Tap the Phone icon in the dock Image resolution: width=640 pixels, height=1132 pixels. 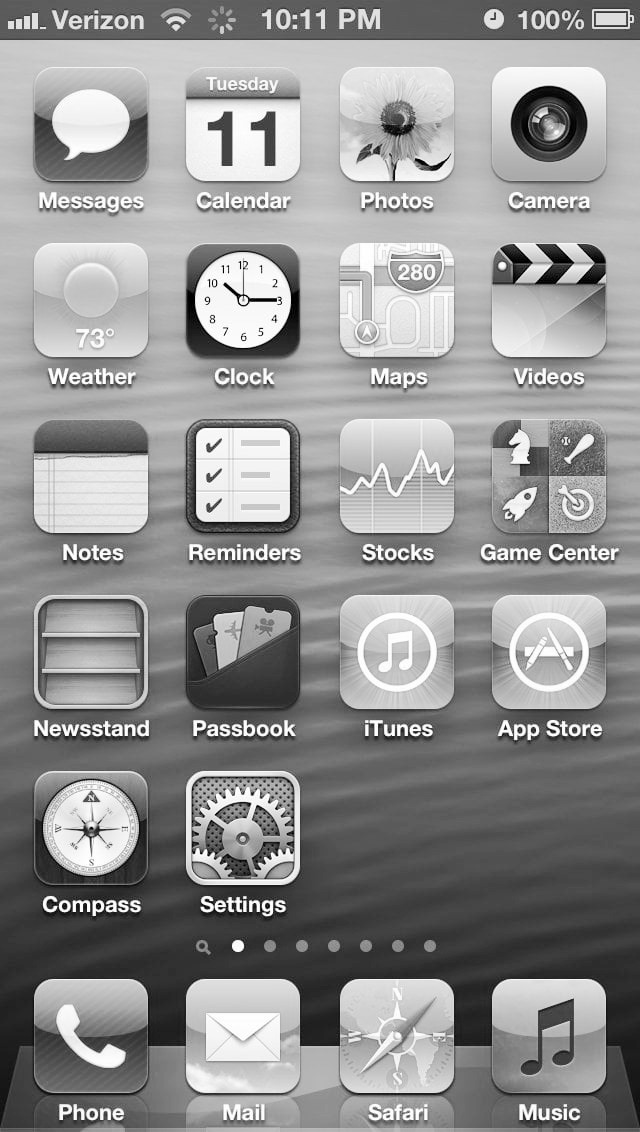91,1036
